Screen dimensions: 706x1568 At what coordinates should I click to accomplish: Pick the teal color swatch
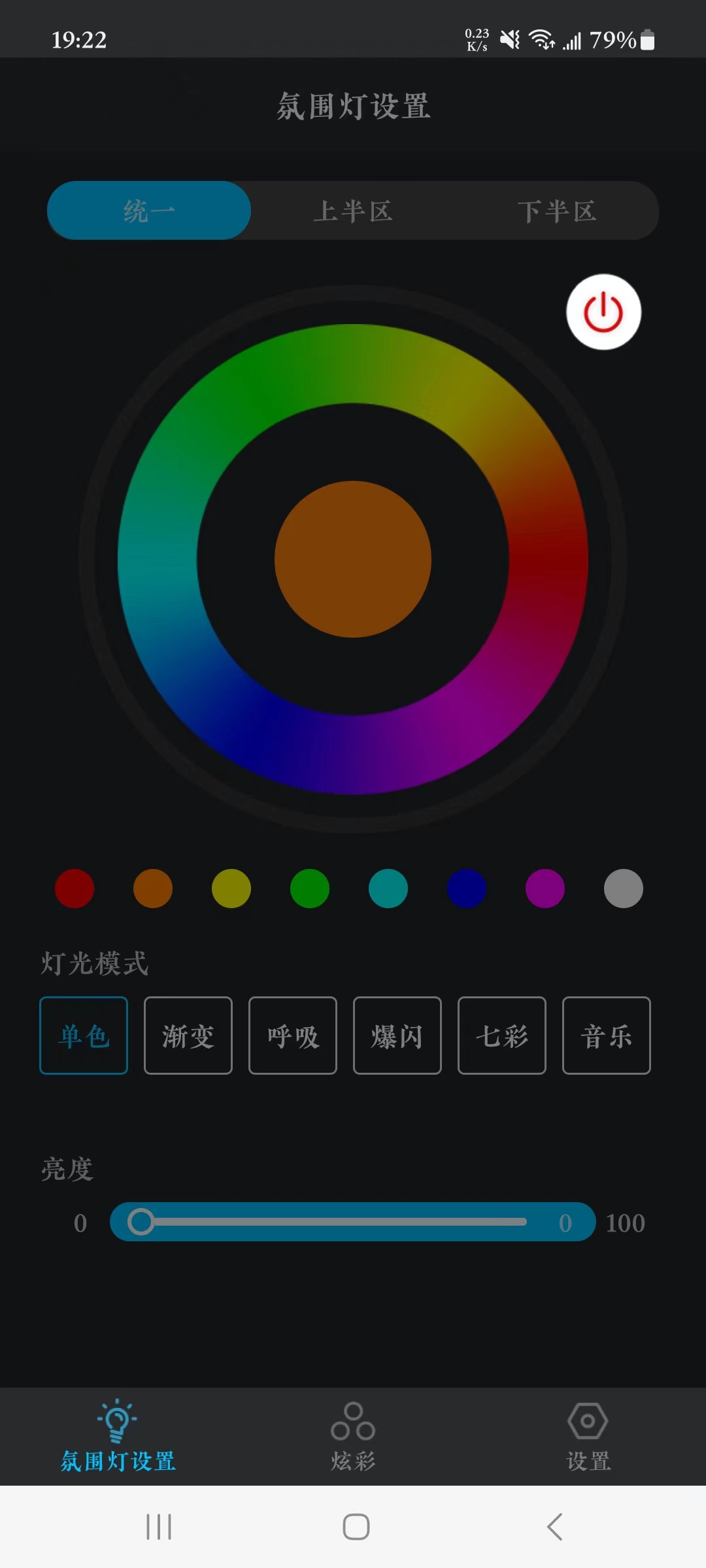pos(388,889)
